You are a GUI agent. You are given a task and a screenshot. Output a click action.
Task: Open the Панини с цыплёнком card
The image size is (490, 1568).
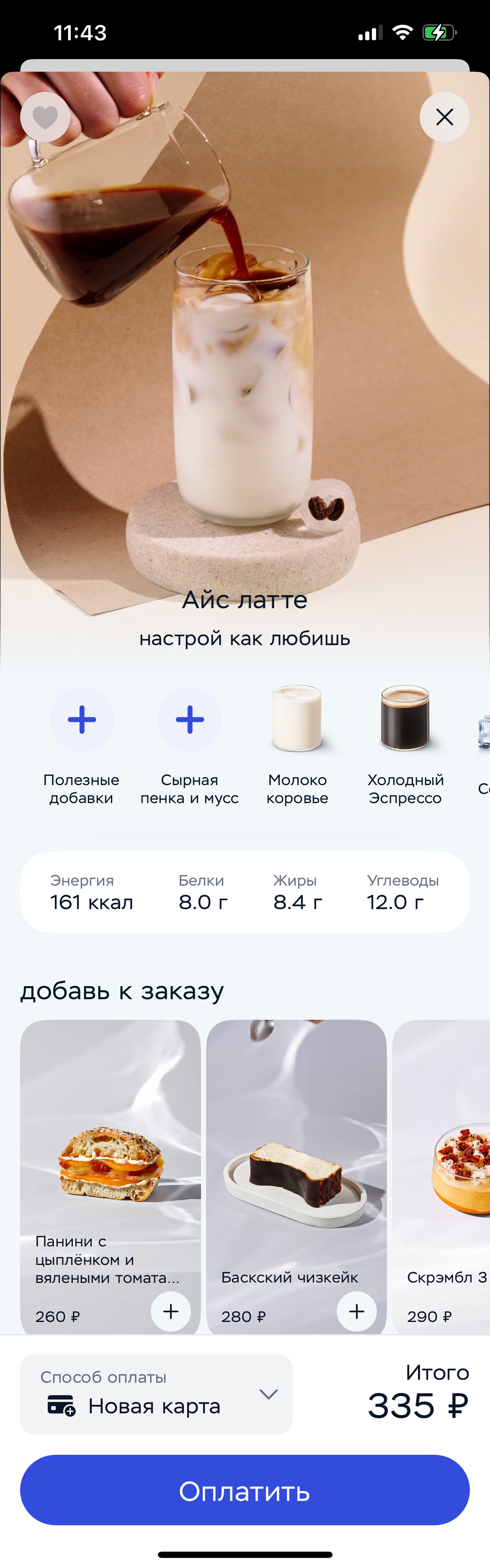(110, 1157)
